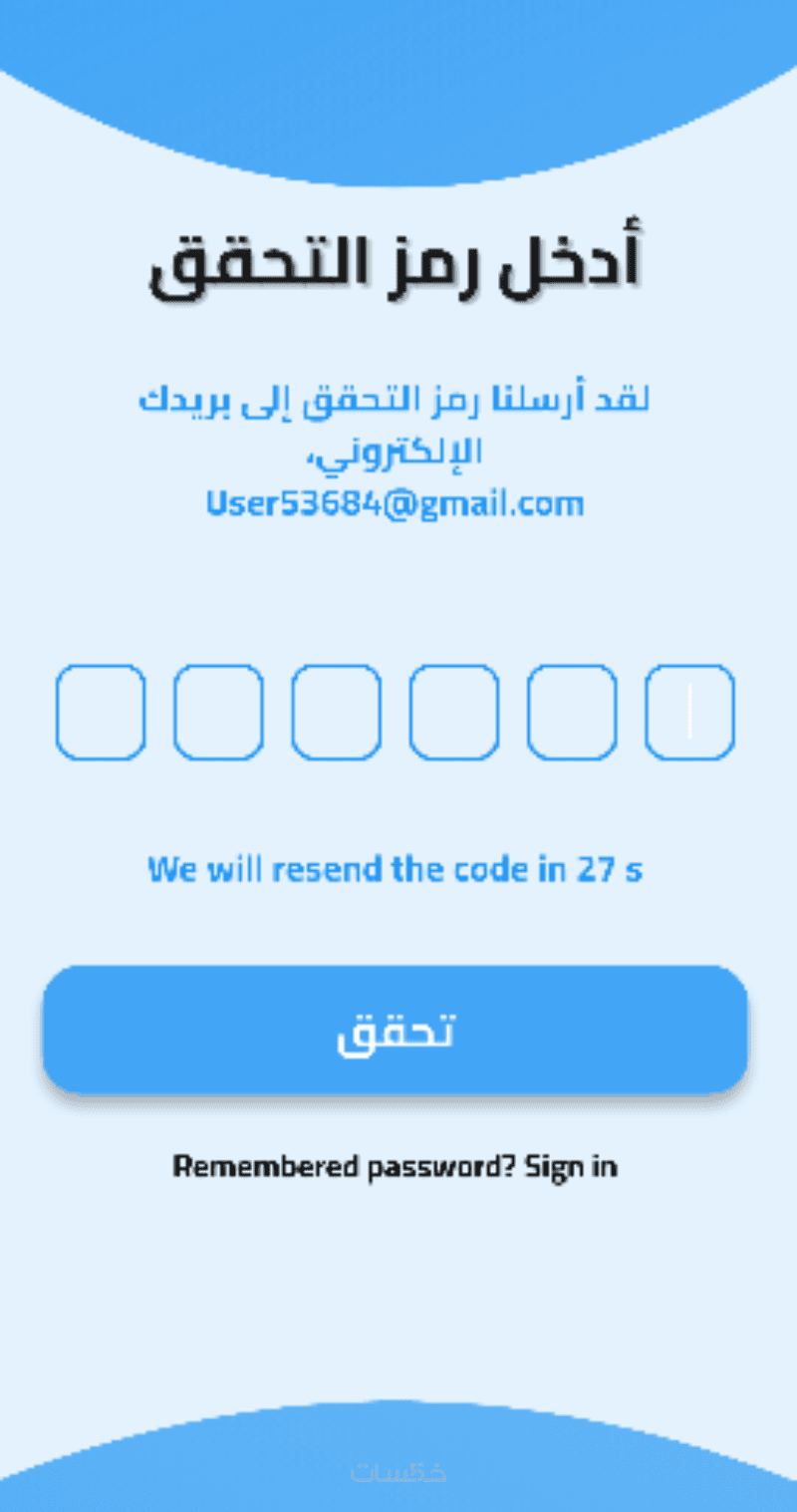Open the Sign in link
Screen dimensions: 797x1512
click(571, 1166)
